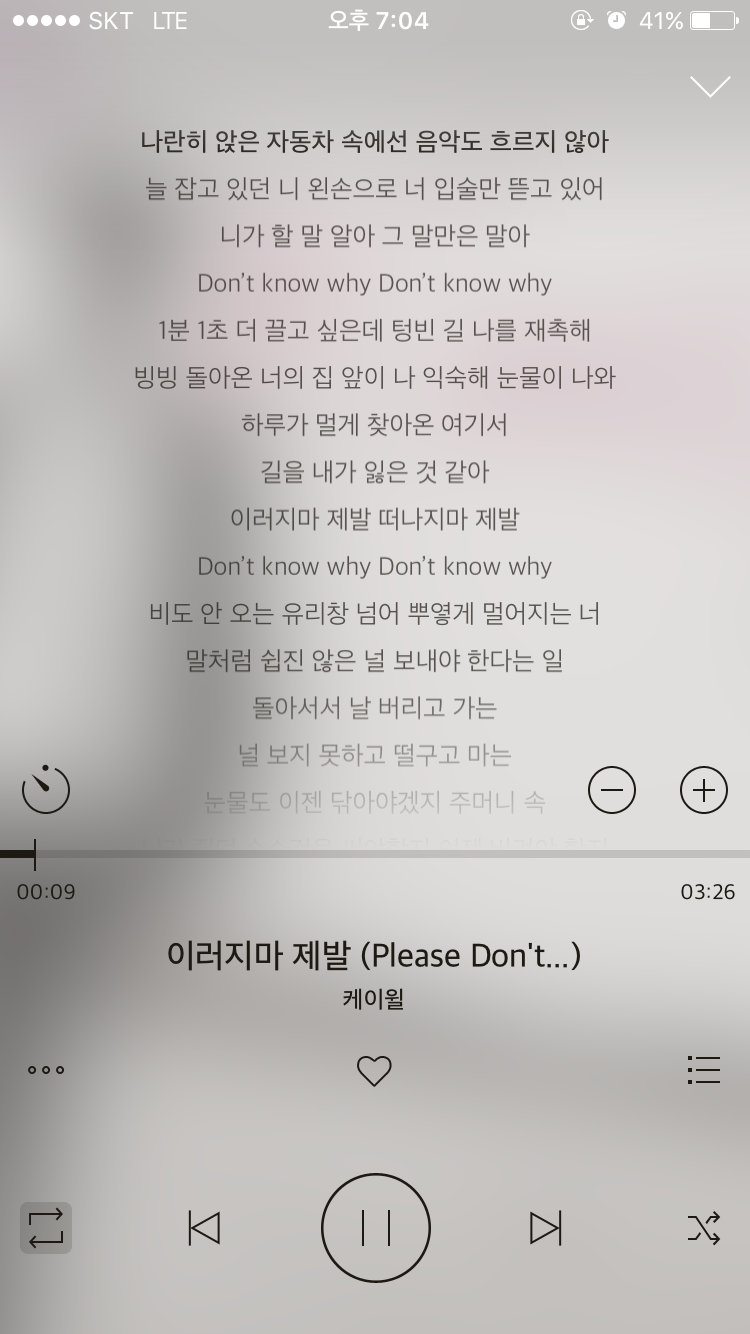Screen dimensions: 750x1334
Task: Seek using the playback progress bar
Action: tap(375, 852)
